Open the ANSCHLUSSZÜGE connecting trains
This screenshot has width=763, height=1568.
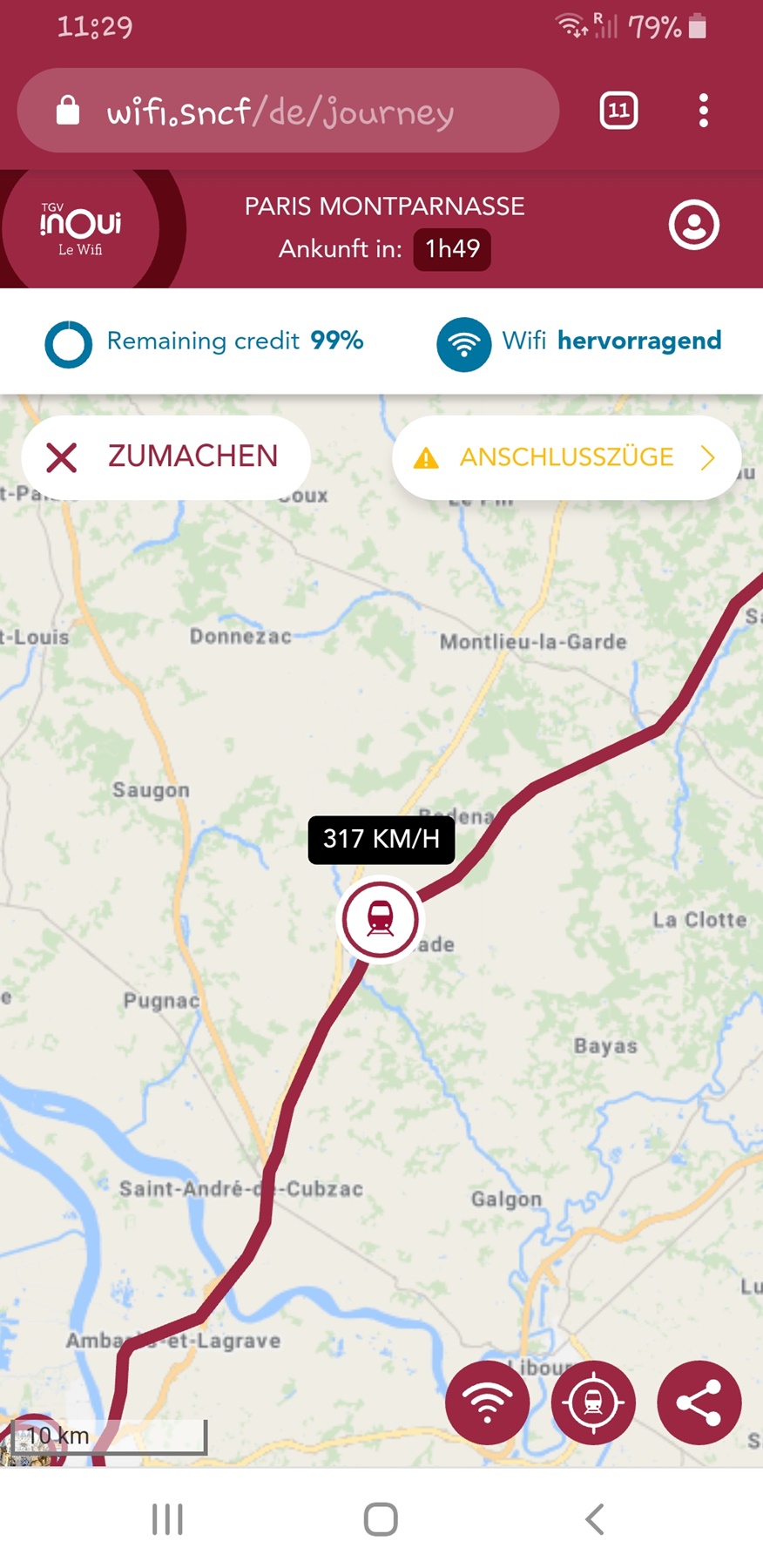[x=566, y=457]
